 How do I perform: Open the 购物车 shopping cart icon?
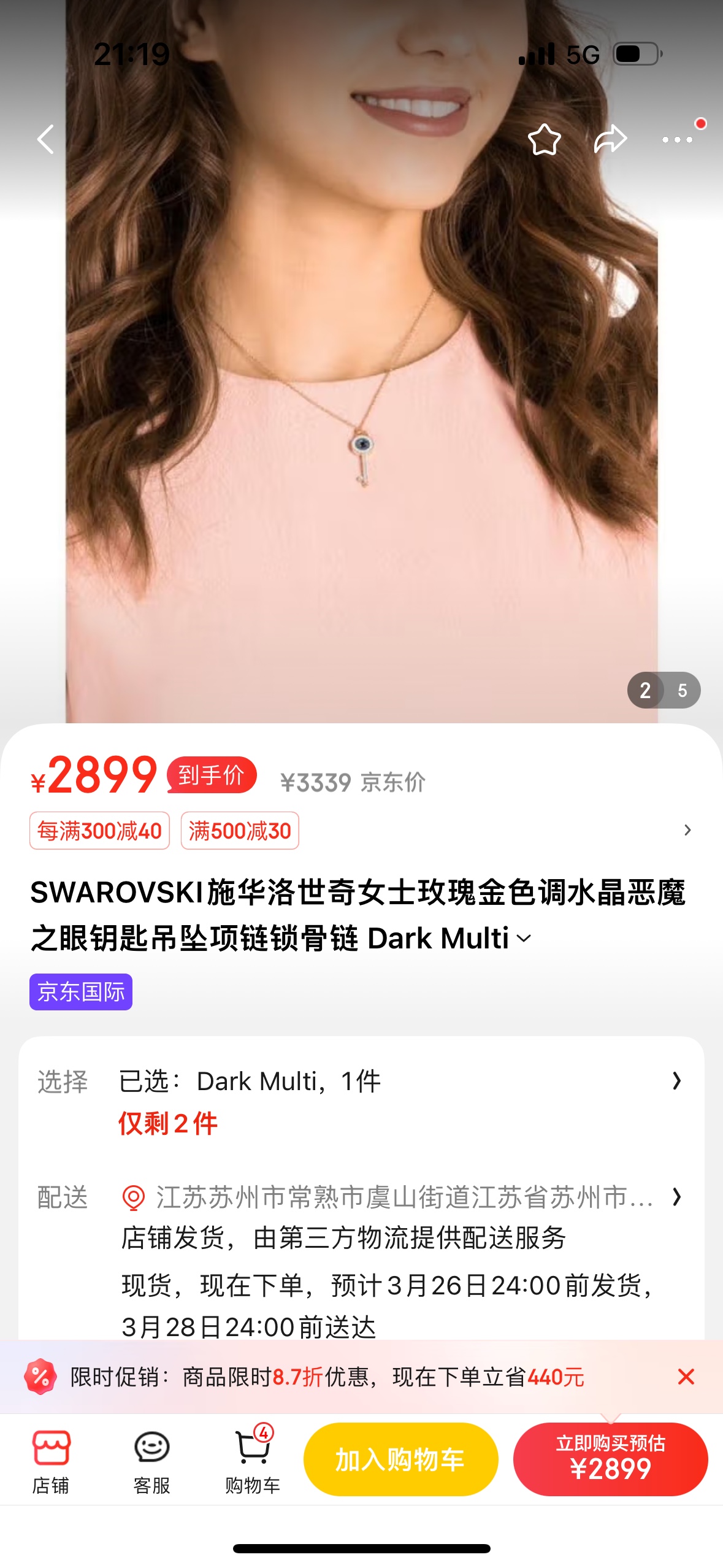point(251,1460)
